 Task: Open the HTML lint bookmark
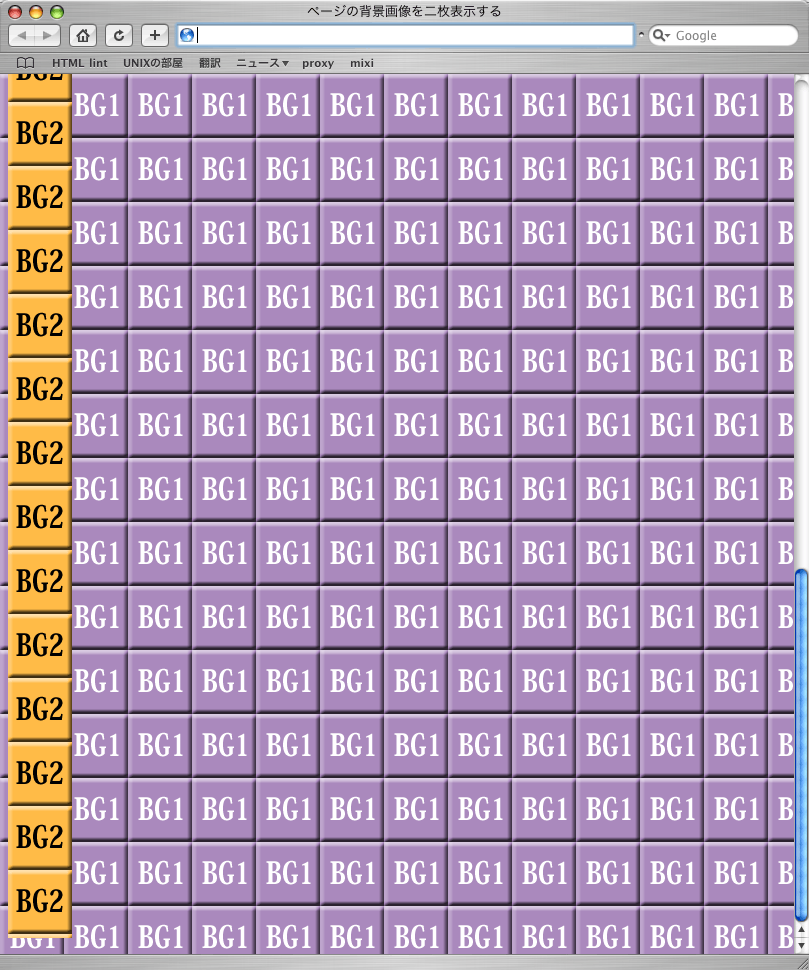tap(79, 63)
